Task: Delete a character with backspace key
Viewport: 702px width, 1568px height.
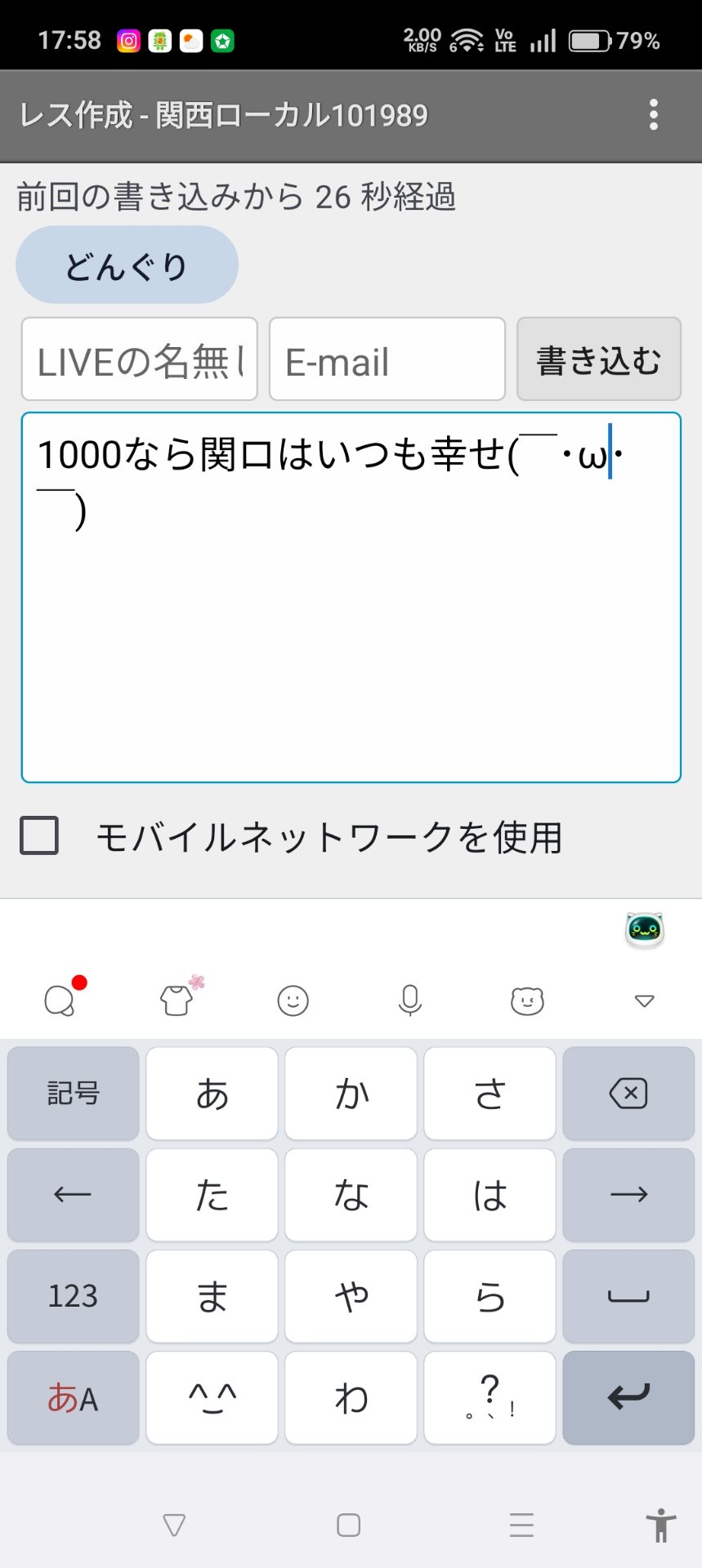Action: [628, 1094]
